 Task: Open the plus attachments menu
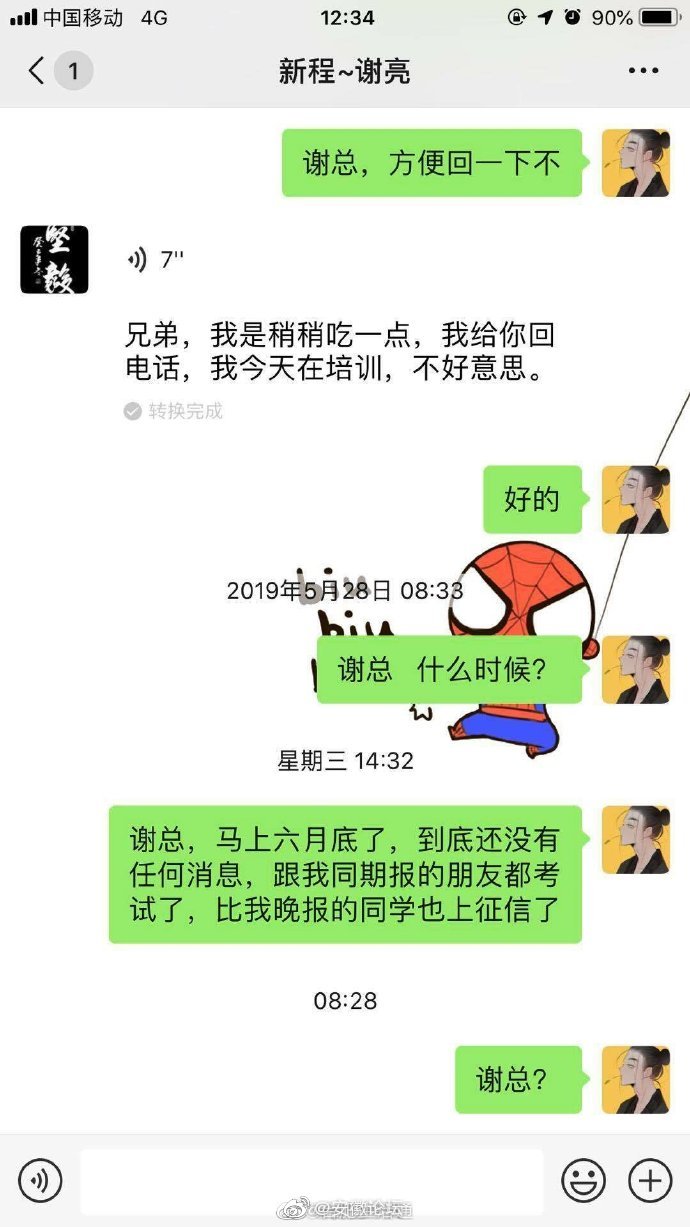(649, 1181)
